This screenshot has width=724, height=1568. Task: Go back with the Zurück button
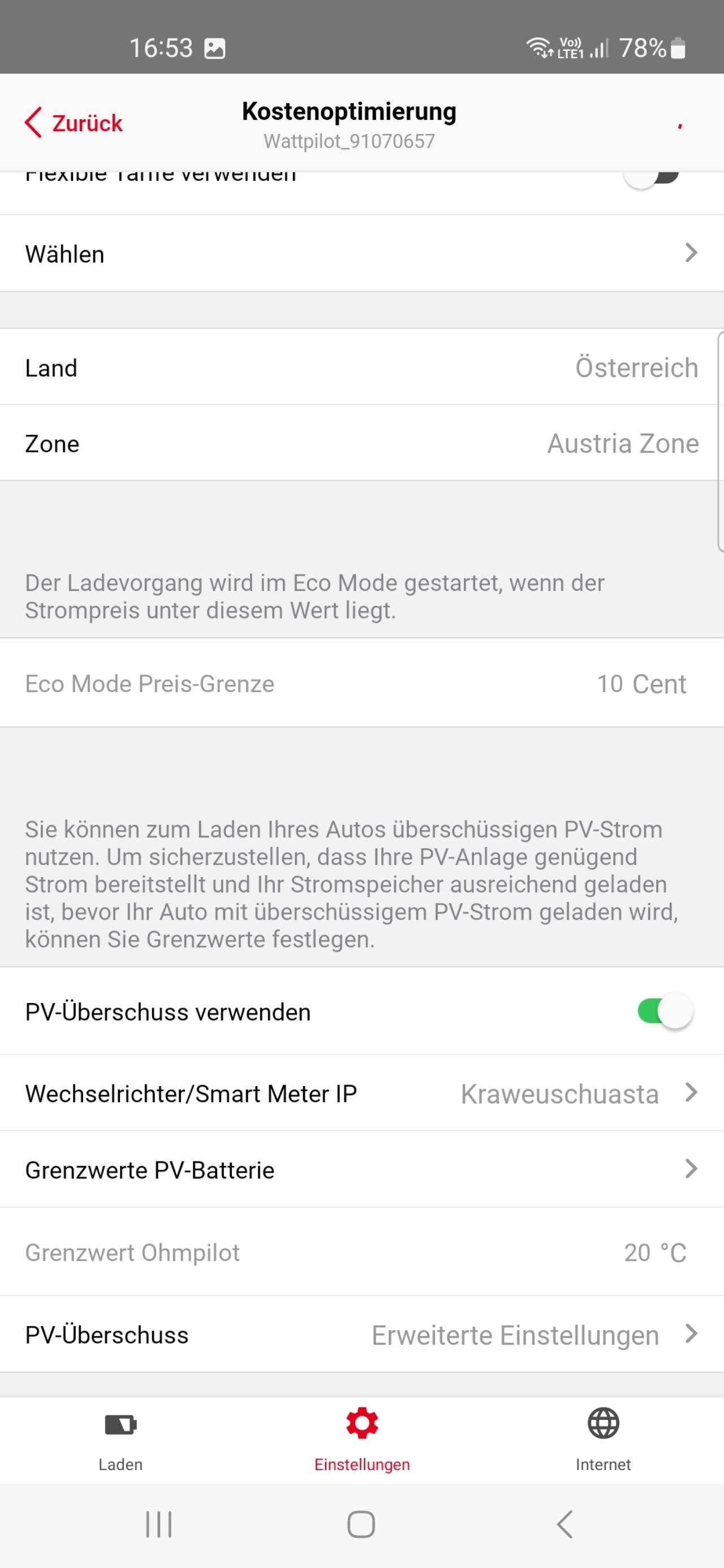pyautogui.click(x=74, y=123)
